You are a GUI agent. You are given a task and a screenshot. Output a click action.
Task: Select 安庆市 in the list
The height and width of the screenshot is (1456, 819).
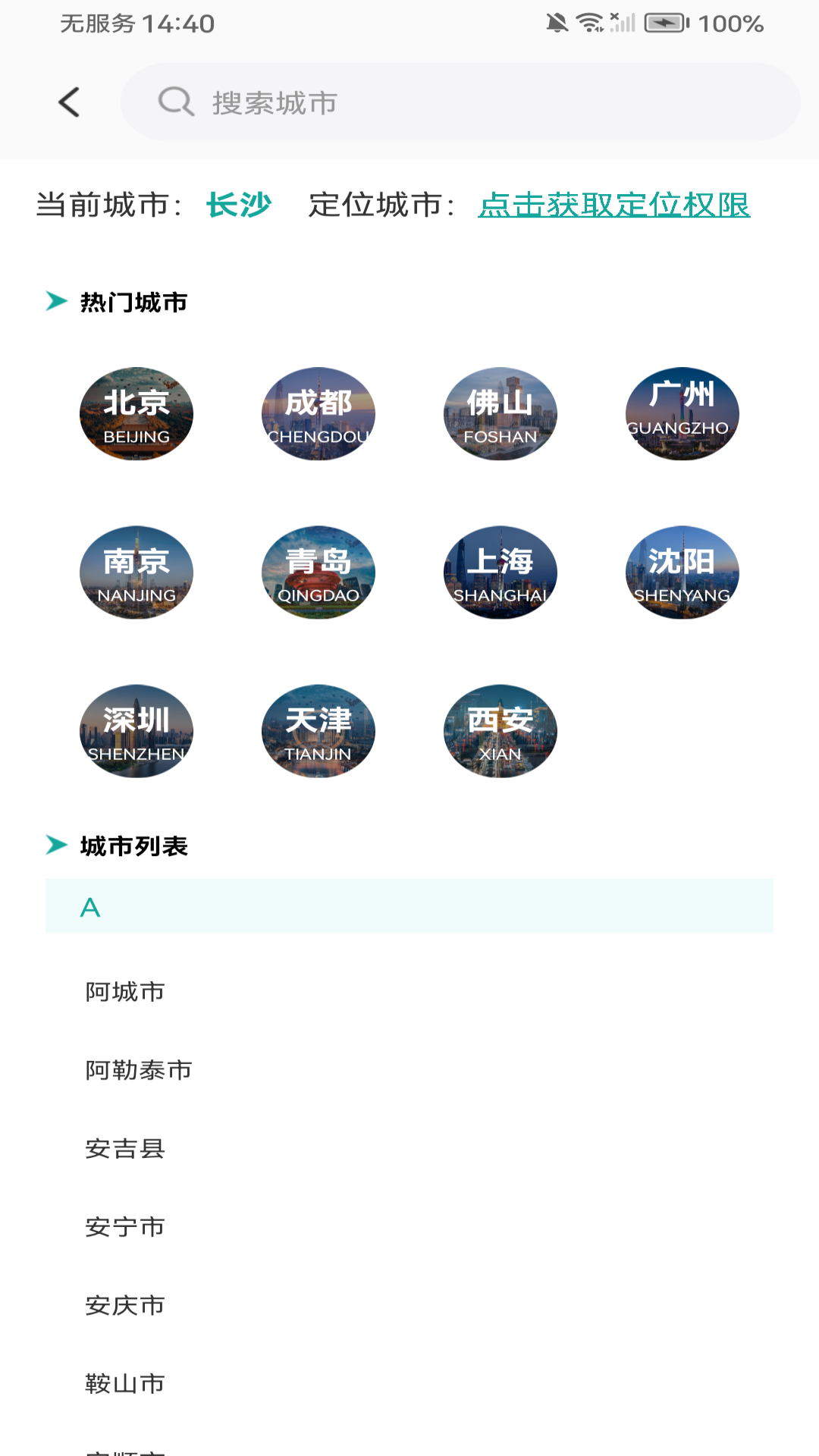pos(124,1304)
